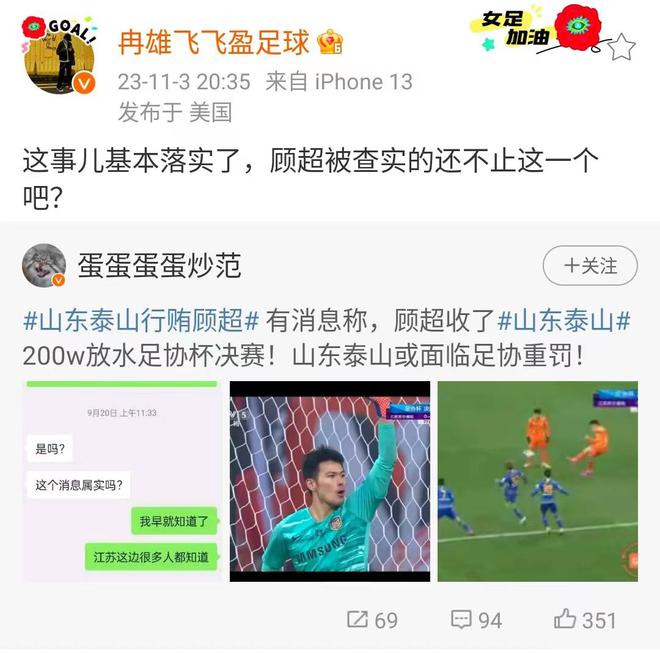View the match pitch photo
660x654 pixels.
click(537, 480)
